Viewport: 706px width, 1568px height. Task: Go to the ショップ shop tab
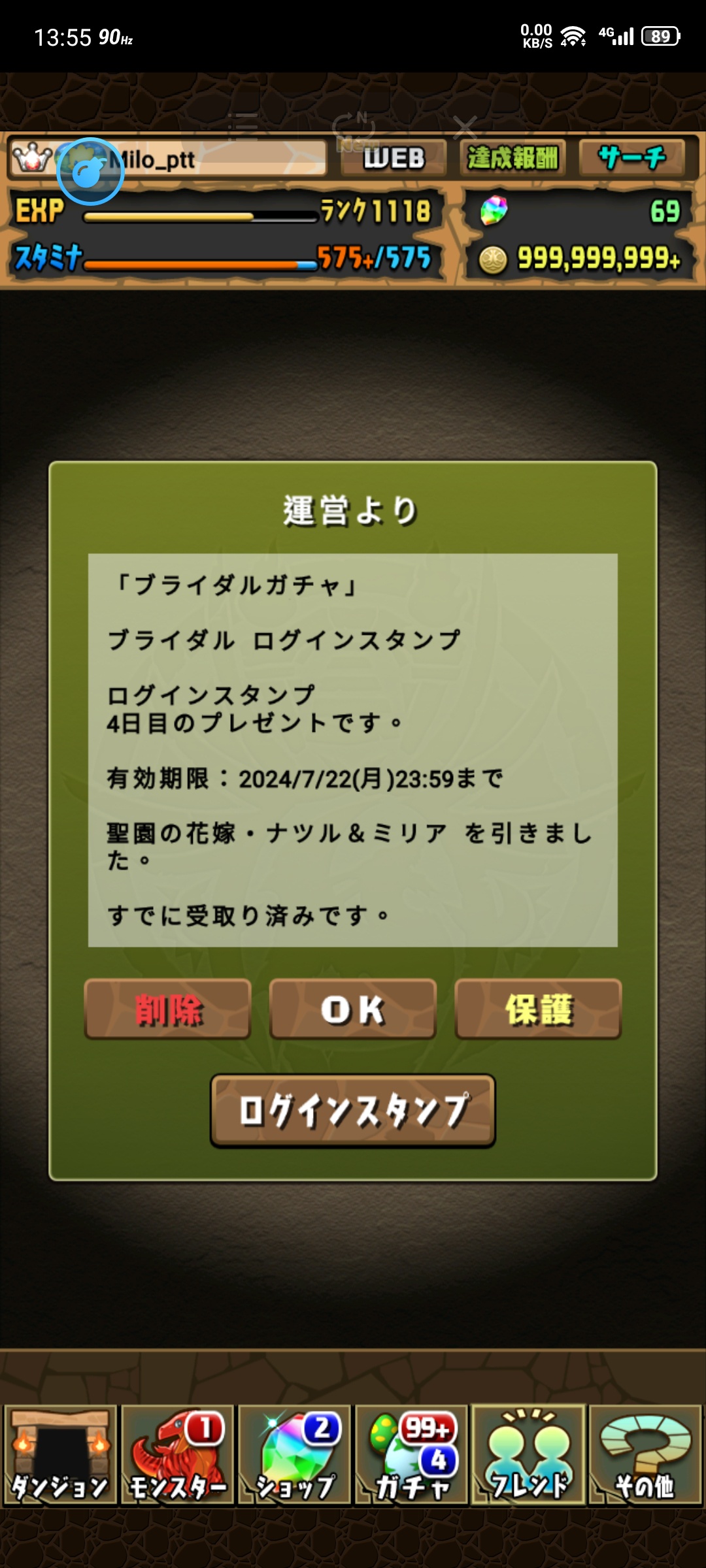[295, 1456]
